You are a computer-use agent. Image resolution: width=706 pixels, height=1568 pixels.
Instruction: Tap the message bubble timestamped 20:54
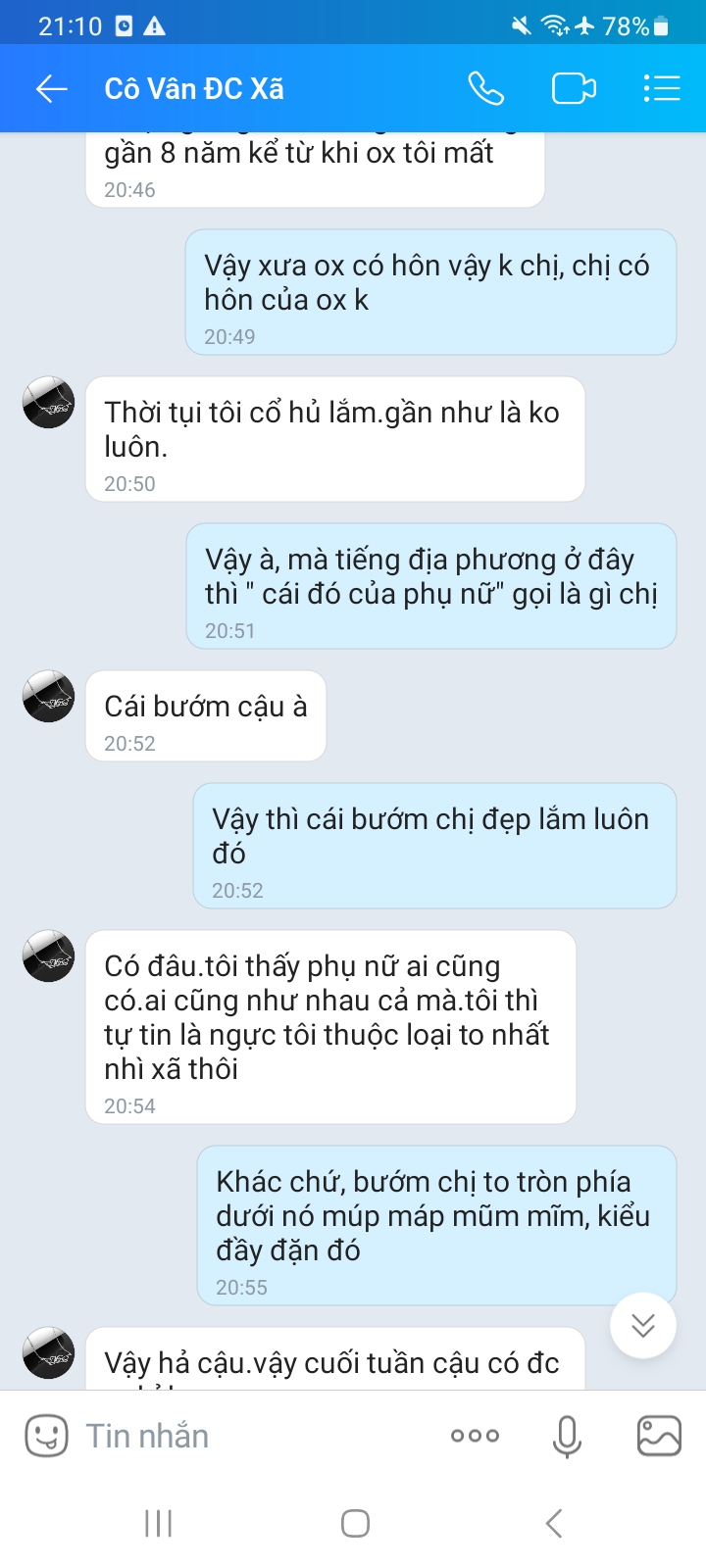pos(333,1024)
